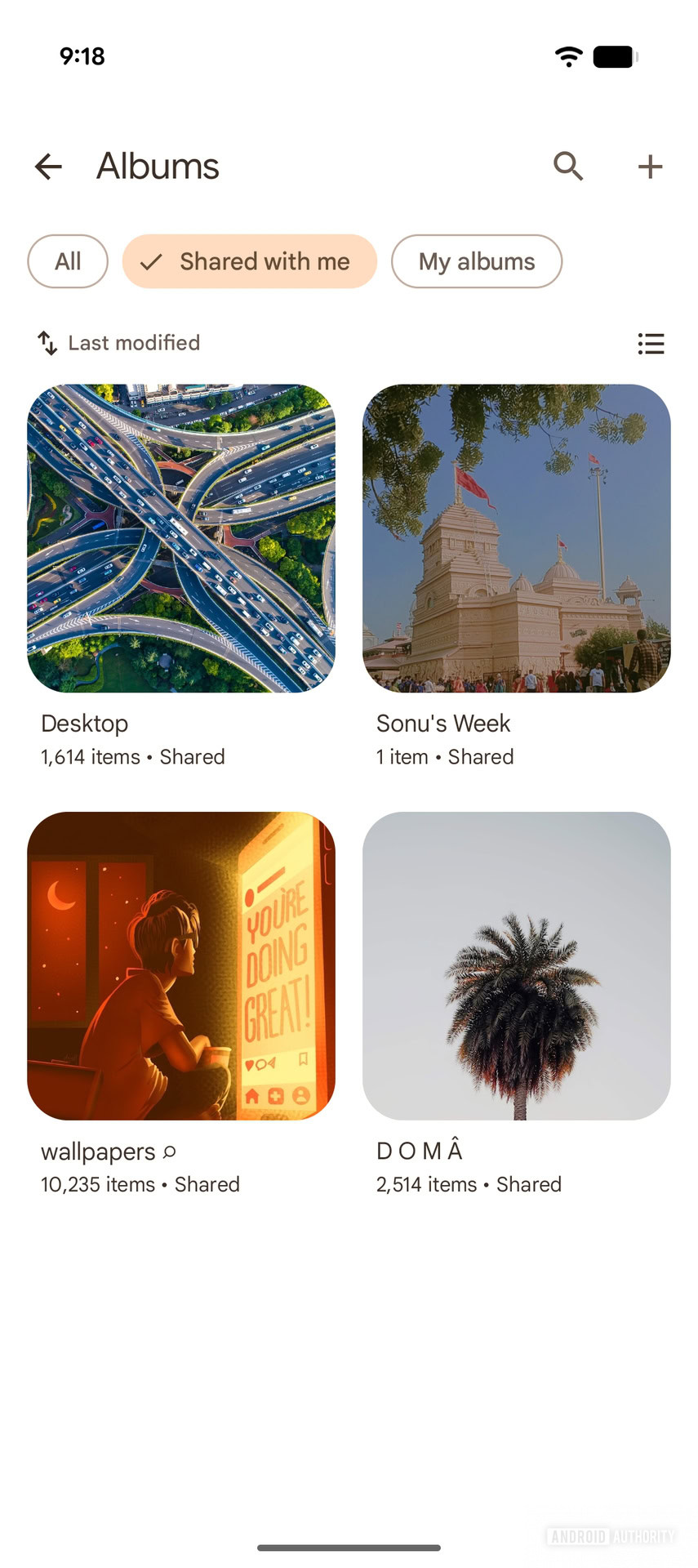This screenshot has height=1568, width=698.
Task: Disable the Shared with me filter
Action: (x=249, y=261)
